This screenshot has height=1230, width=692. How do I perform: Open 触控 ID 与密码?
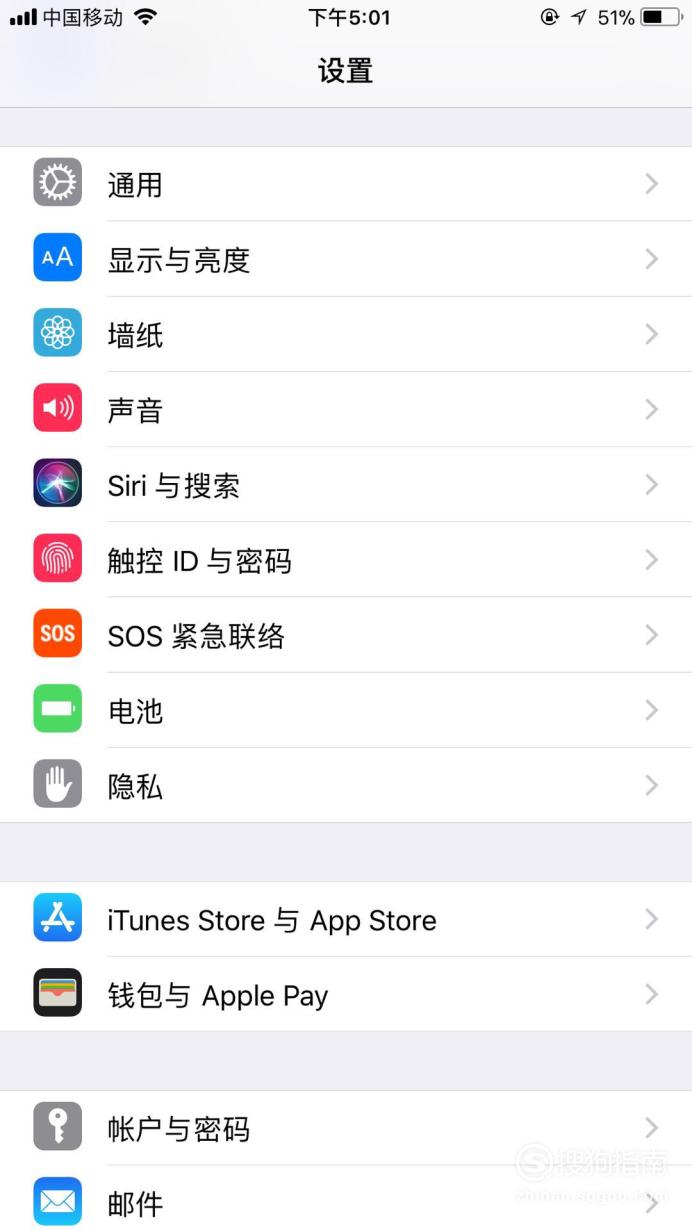346,559
